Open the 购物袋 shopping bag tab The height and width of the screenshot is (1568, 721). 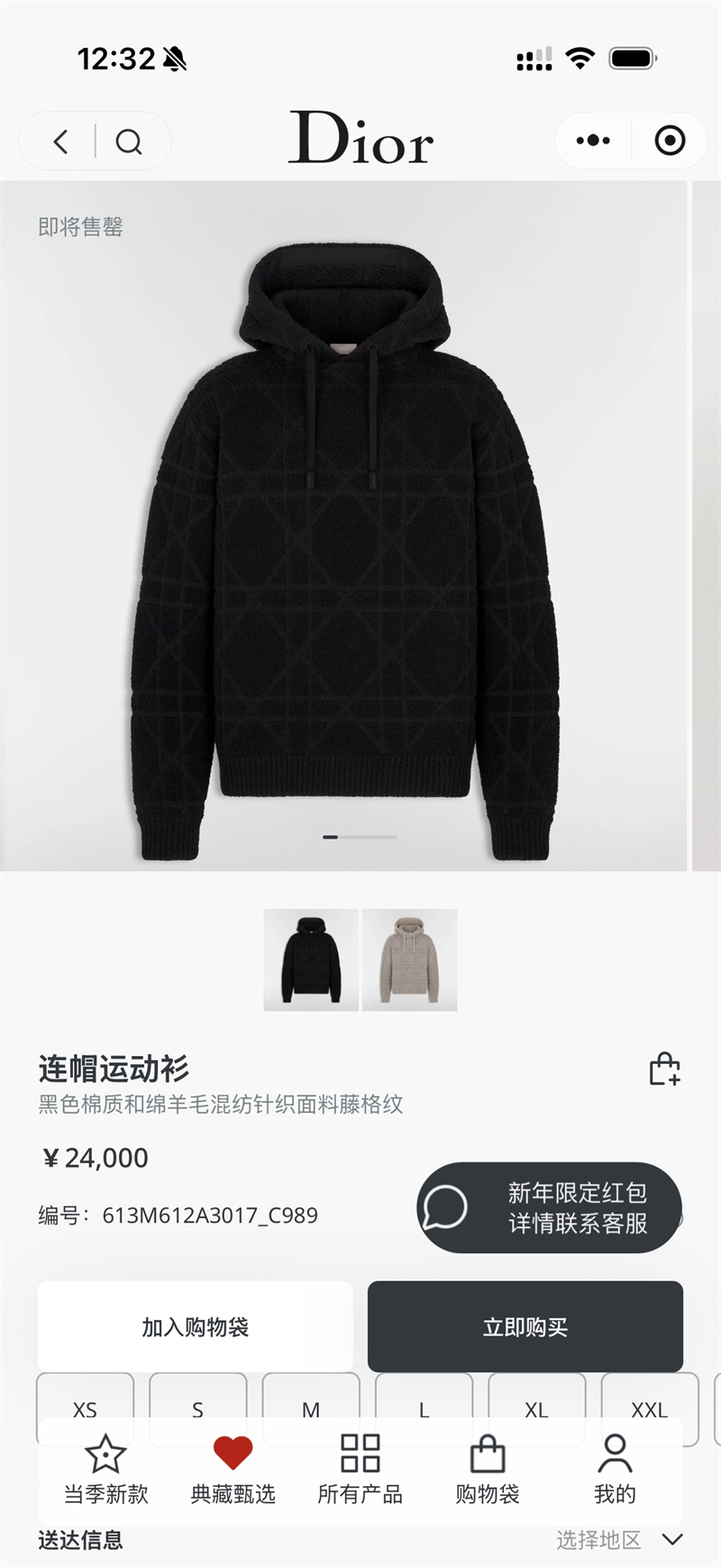coord(488,1470)
